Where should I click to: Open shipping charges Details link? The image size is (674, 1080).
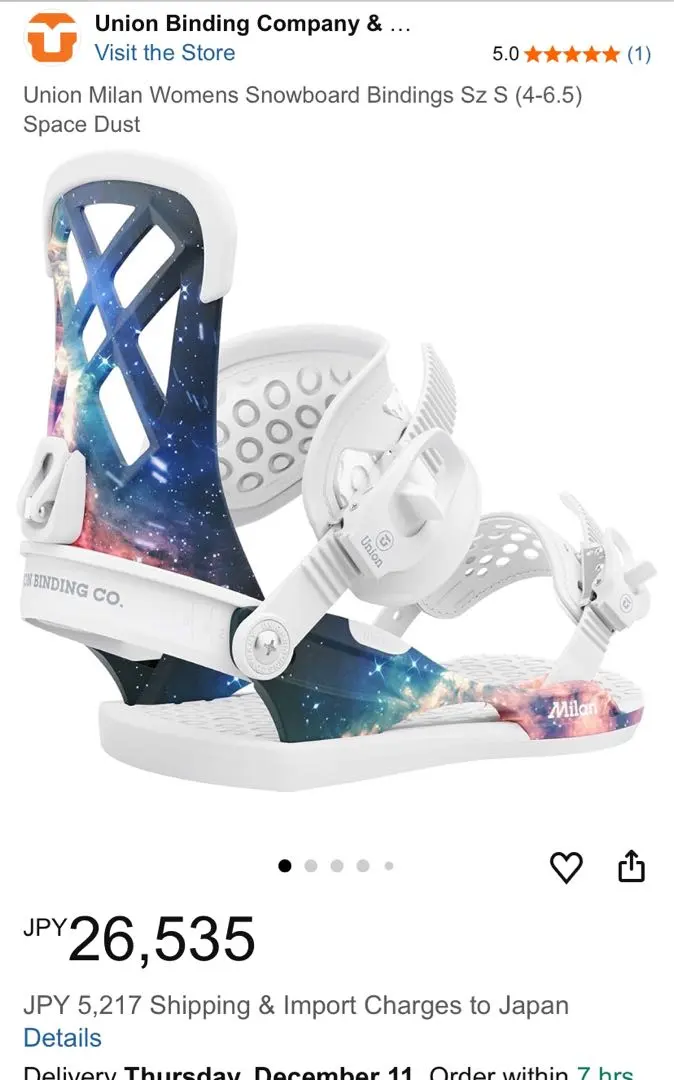62,1038
